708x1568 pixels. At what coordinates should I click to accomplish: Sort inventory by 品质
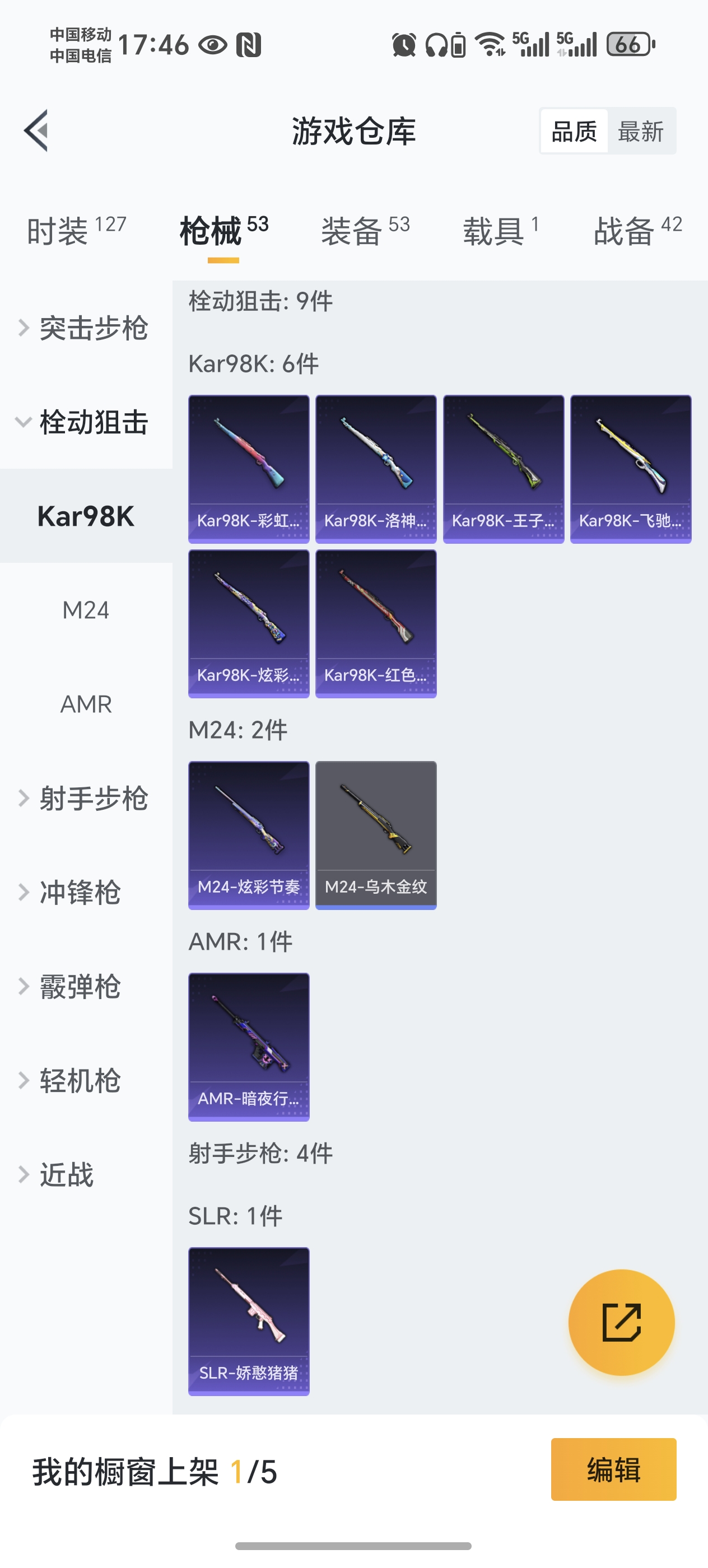pyautogui.click(x=573, y=132)
